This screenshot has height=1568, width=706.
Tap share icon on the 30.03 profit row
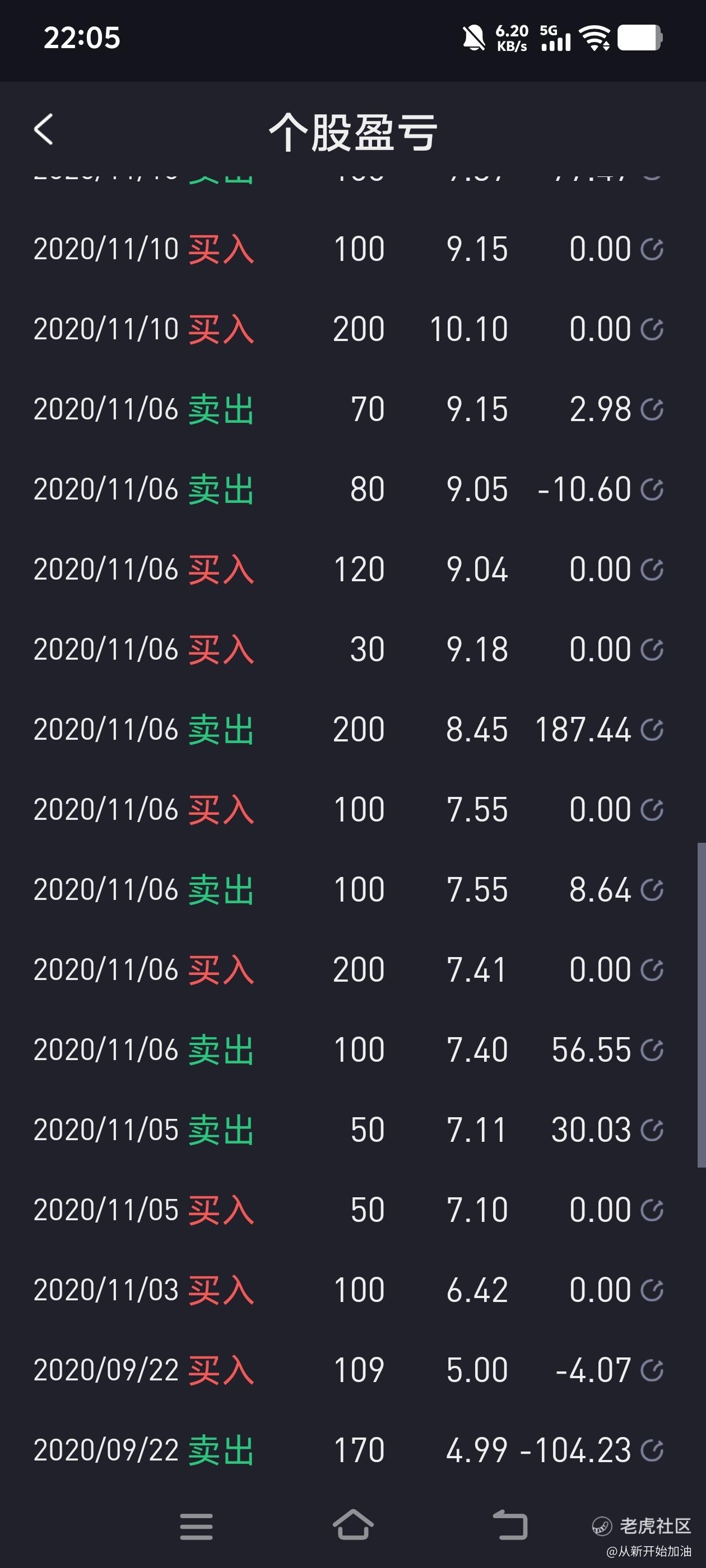(652, 1130)
